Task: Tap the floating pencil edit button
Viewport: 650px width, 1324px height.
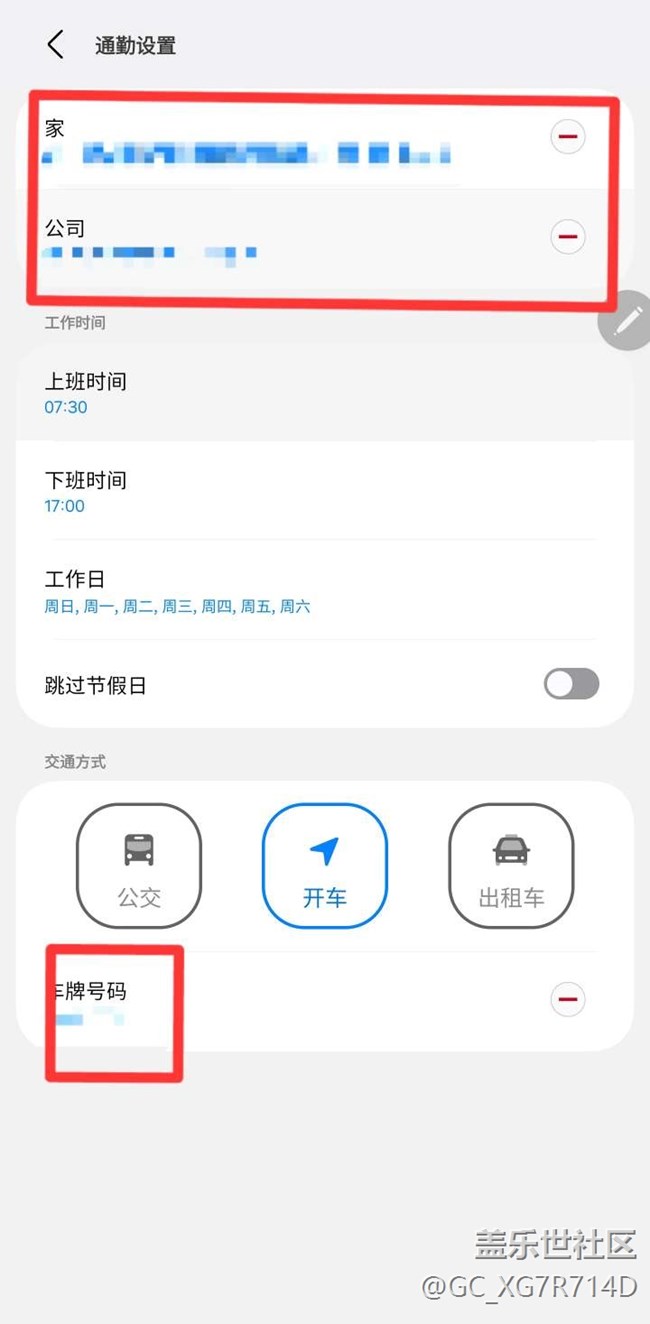Action: (626, 321)
